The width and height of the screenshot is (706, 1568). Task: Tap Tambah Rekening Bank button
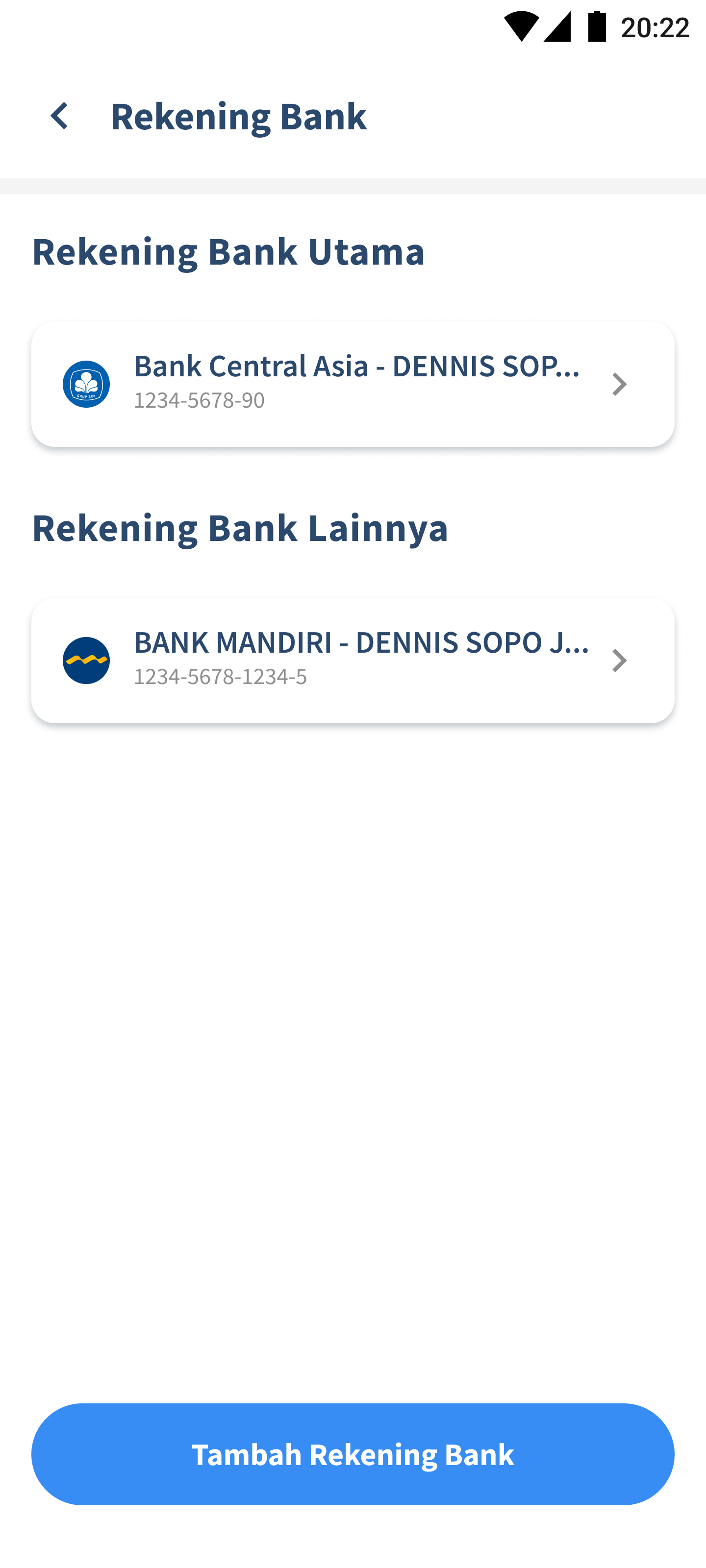point(353,1454)
